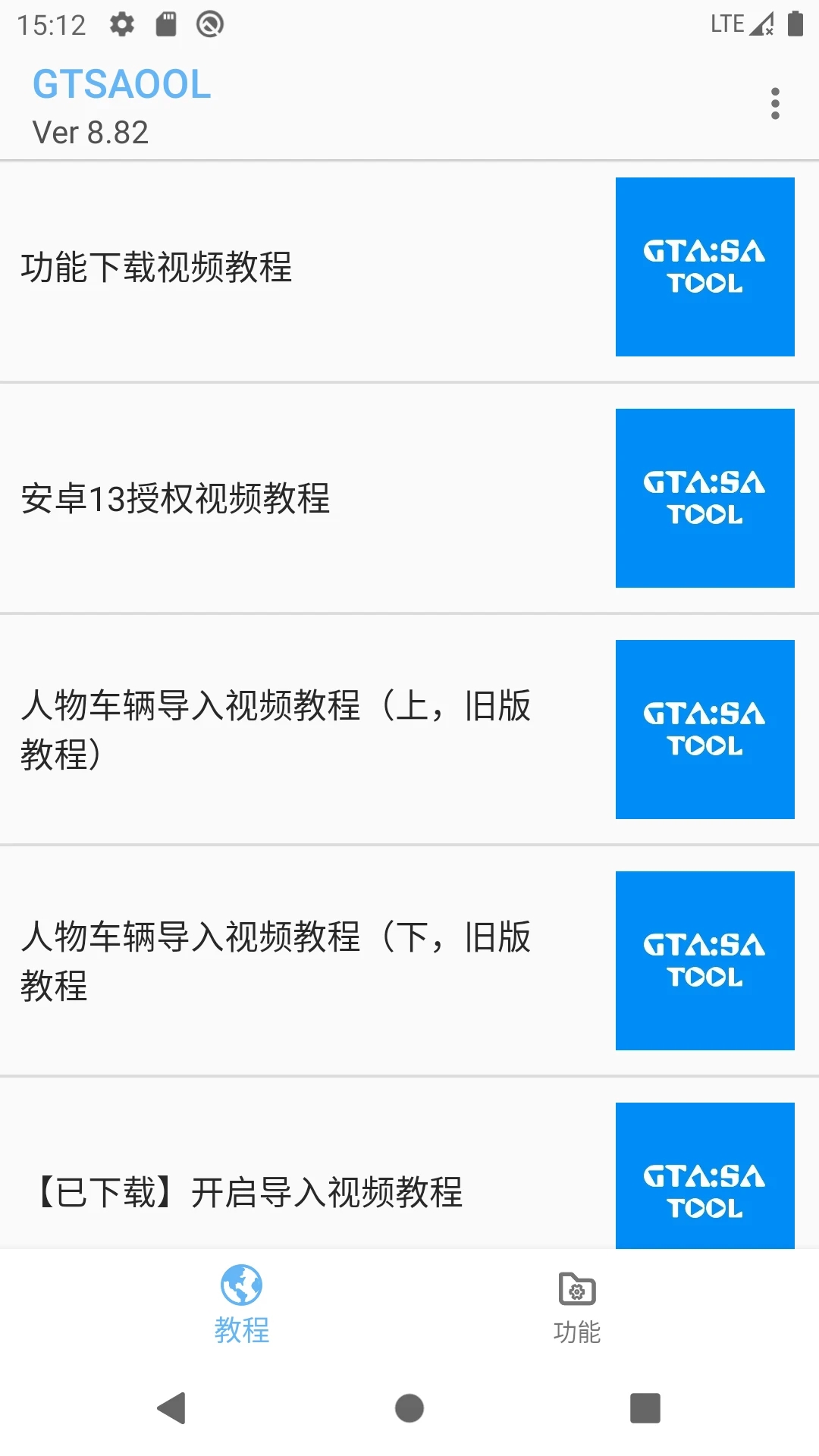This screenshot has width=819, height=1456.
Task: Tap the data saver icon in status bar
Action: (x=209, y=23)
